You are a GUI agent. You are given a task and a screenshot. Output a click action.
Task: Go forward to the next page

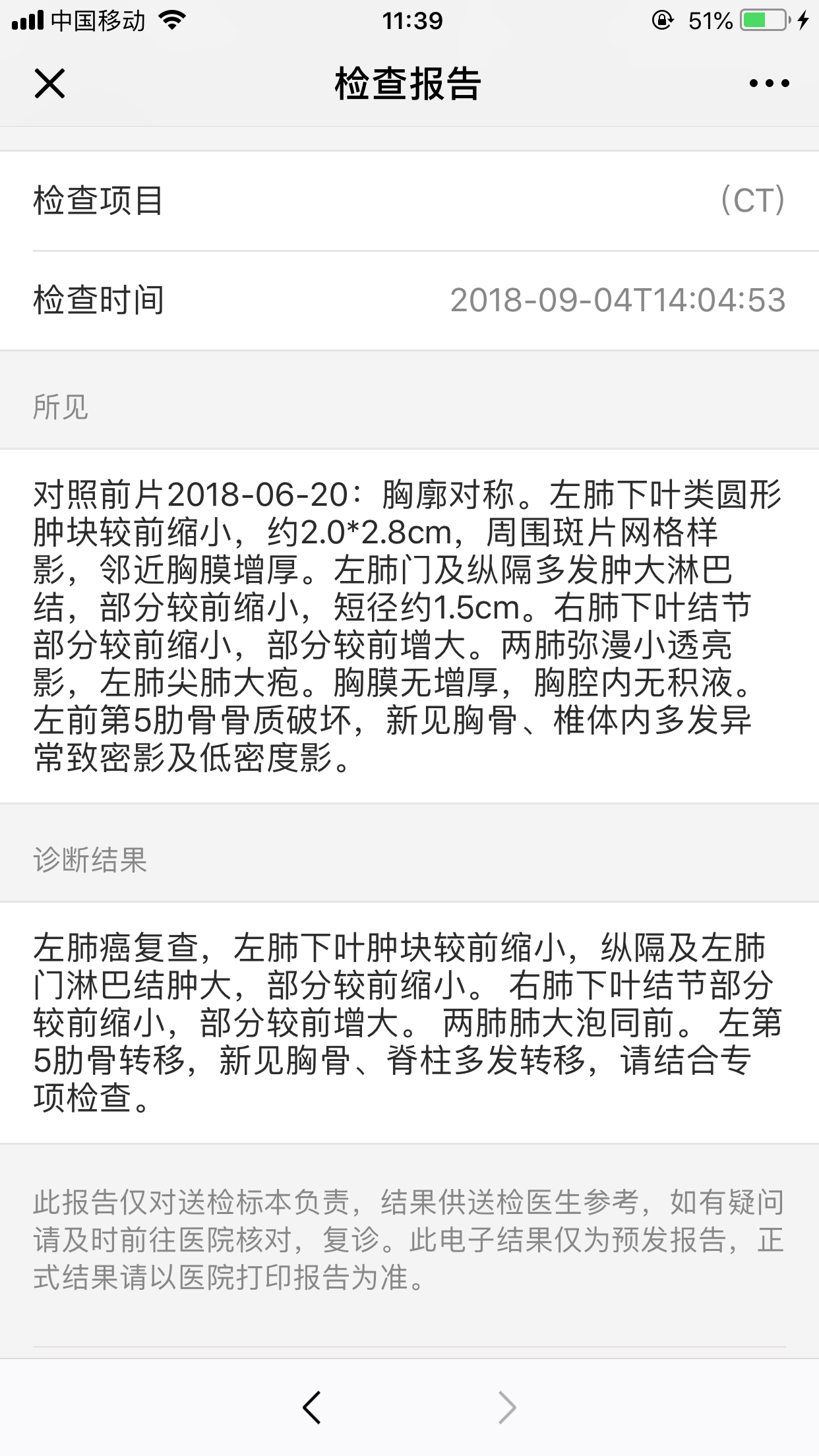506,1407
